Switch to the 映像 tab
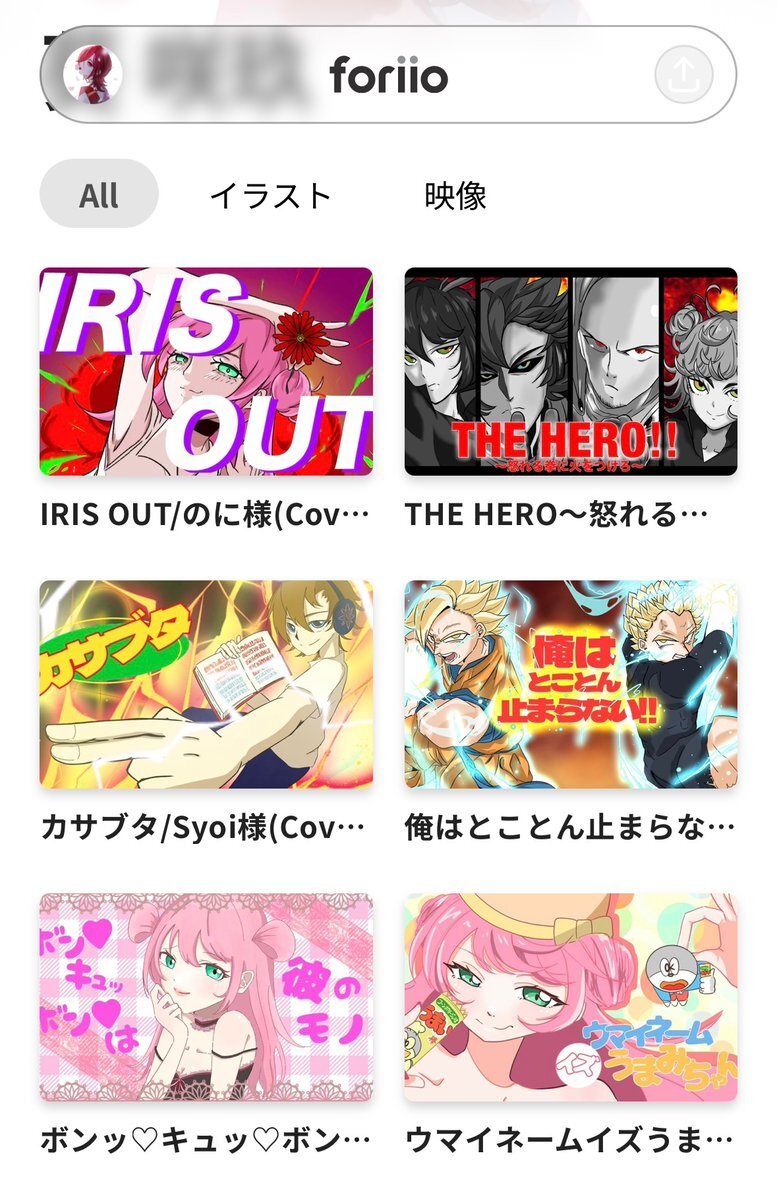The height and width of the screenshot is (1199, 777). click(x=455, y=195)
